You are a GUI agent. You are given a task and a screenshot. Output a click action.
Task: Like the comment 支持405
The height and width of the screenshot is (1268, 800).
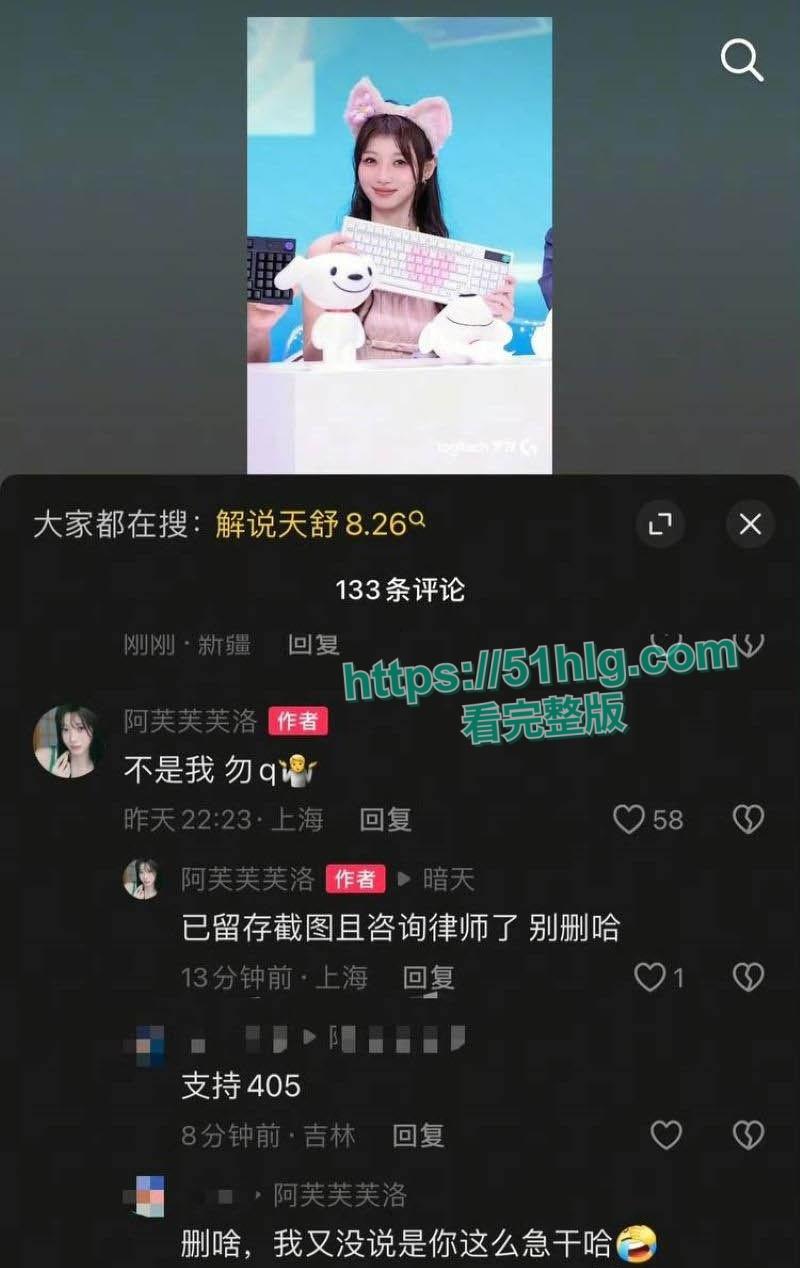[666, 1135]
